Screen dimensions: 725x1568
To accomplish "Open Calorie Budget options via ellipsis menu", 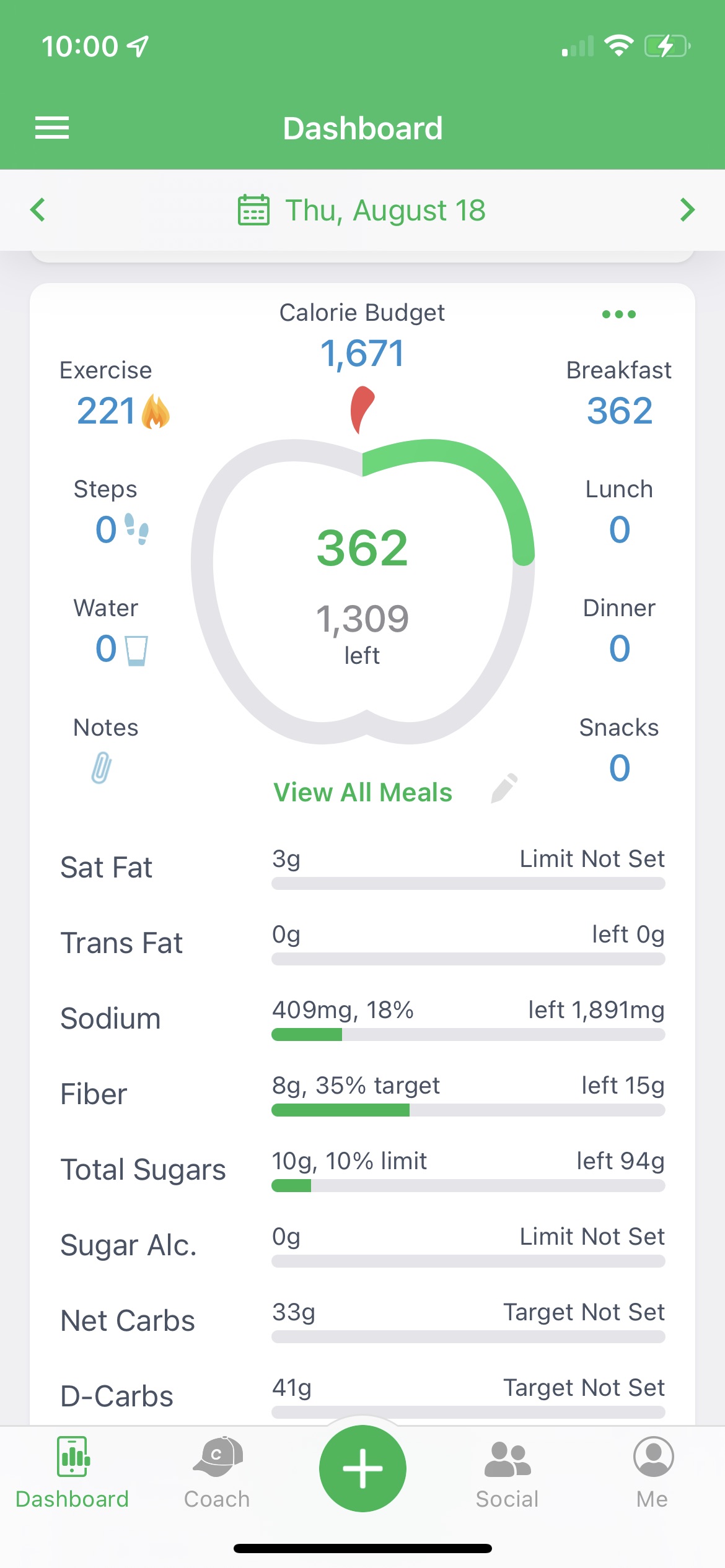I will (618, 314).
